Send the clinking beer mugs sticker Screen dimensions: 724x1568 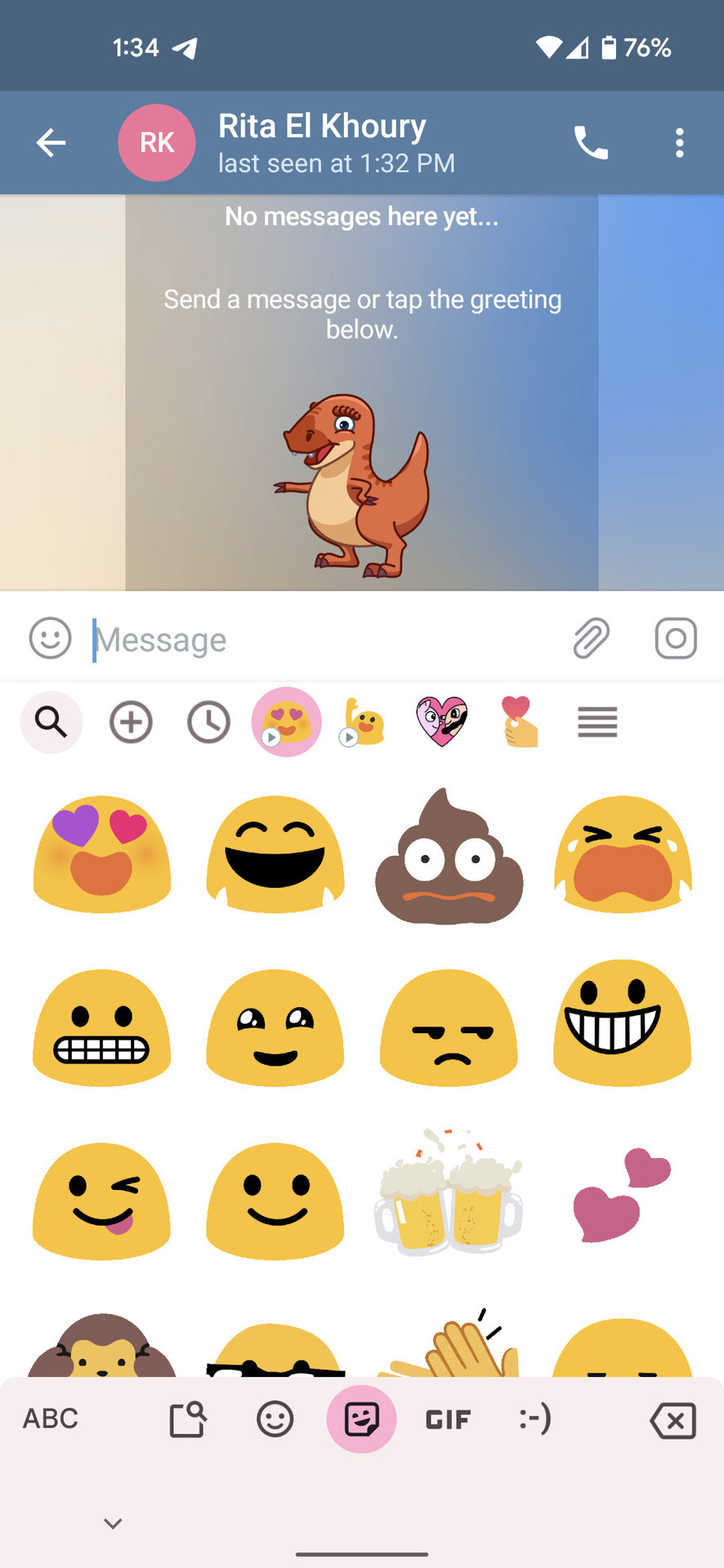[449, 1196]
